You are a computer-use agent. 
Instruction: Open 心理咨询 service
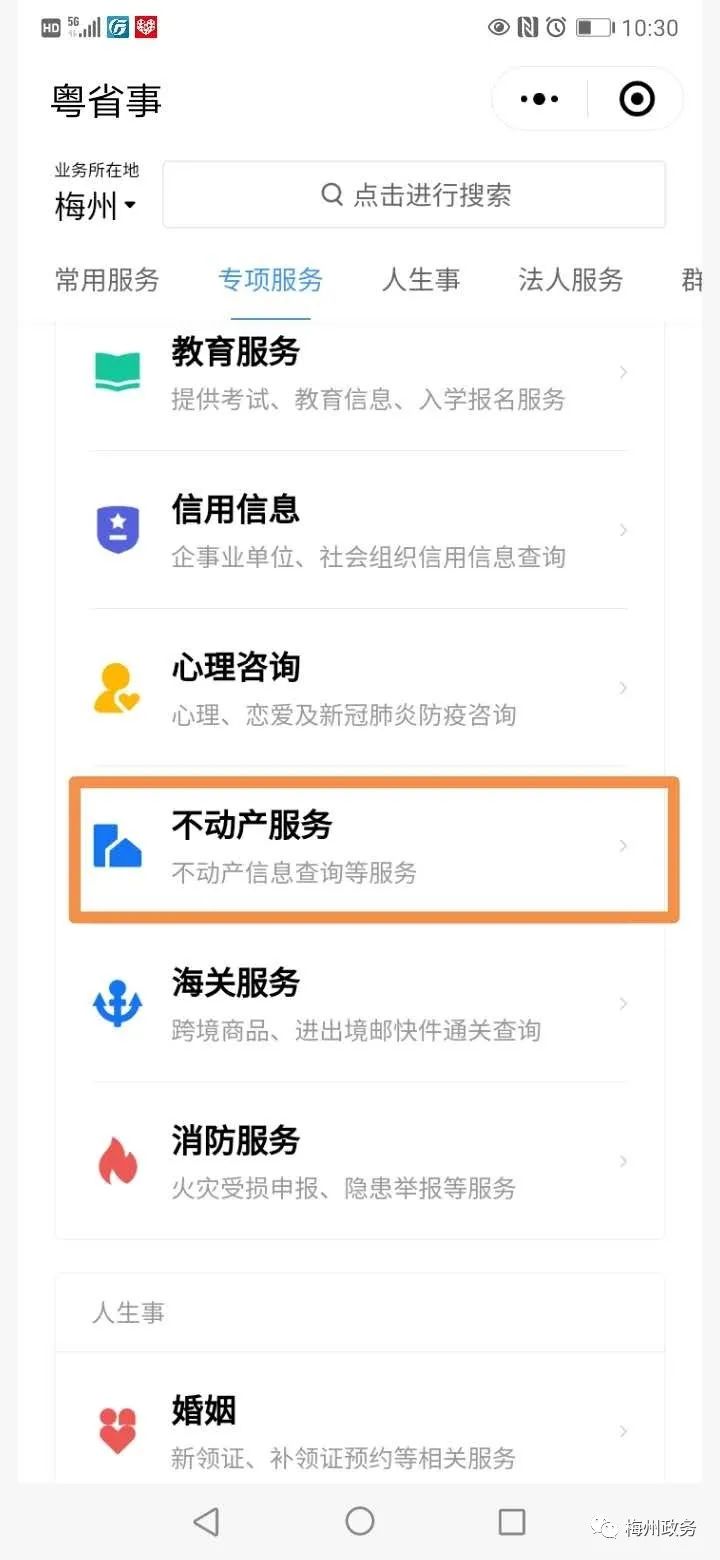tap(360, 688)
